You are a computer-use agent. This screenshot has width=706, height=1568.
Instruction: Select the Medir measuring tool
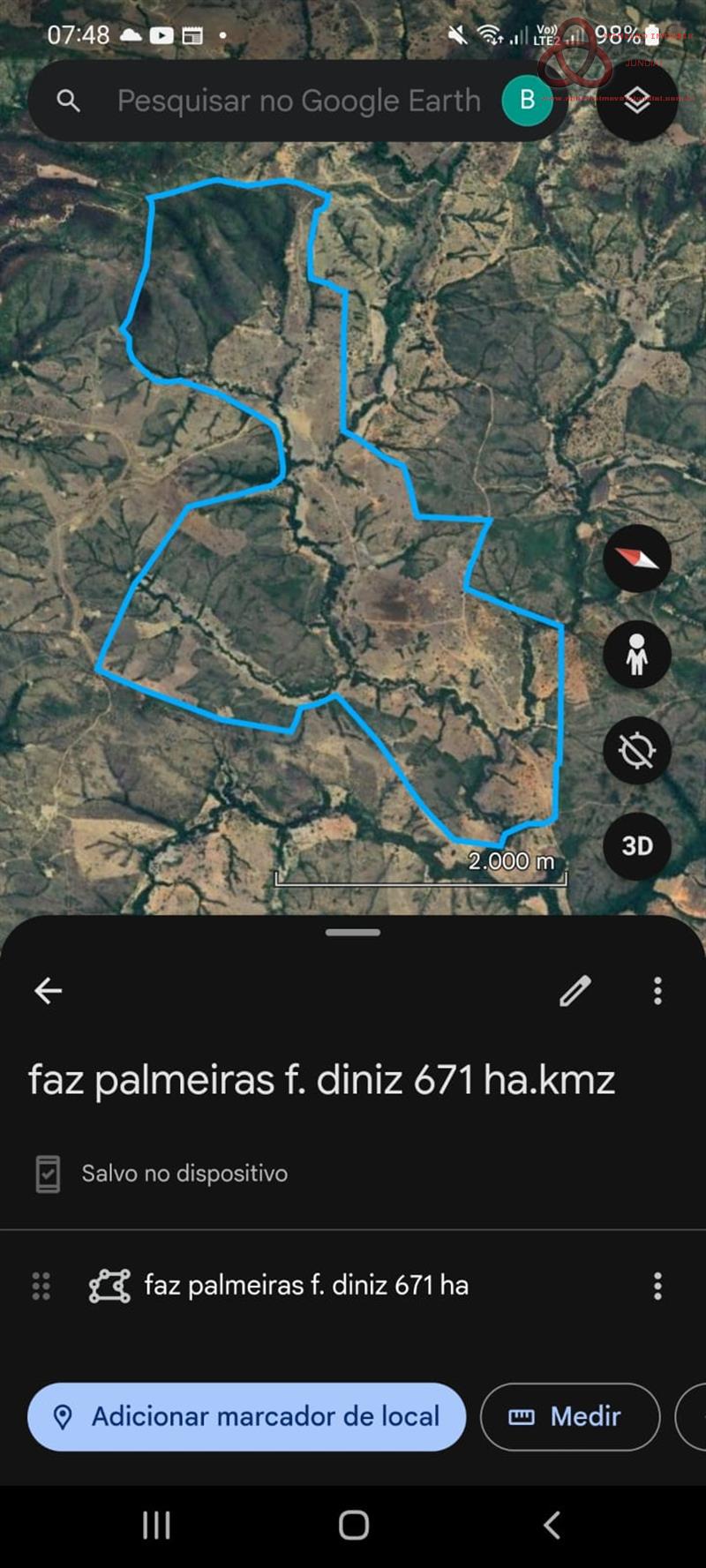[x=570, y=1416]
